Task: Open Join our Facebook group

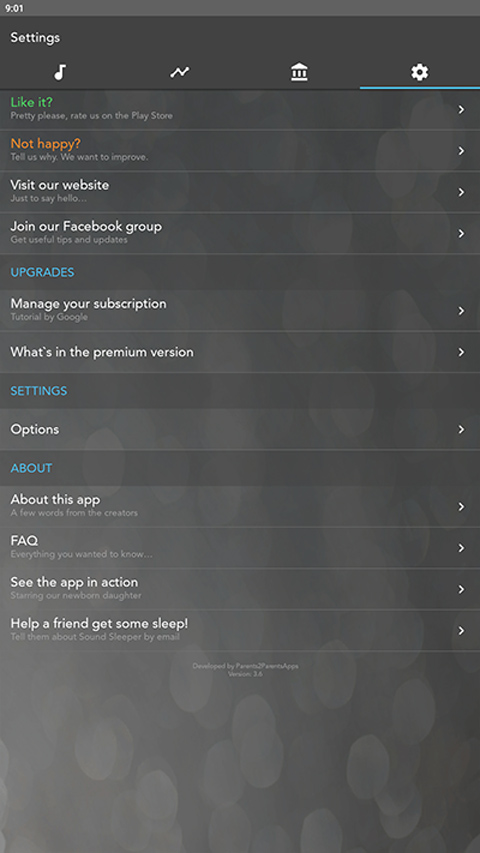Action: (240, 233)
